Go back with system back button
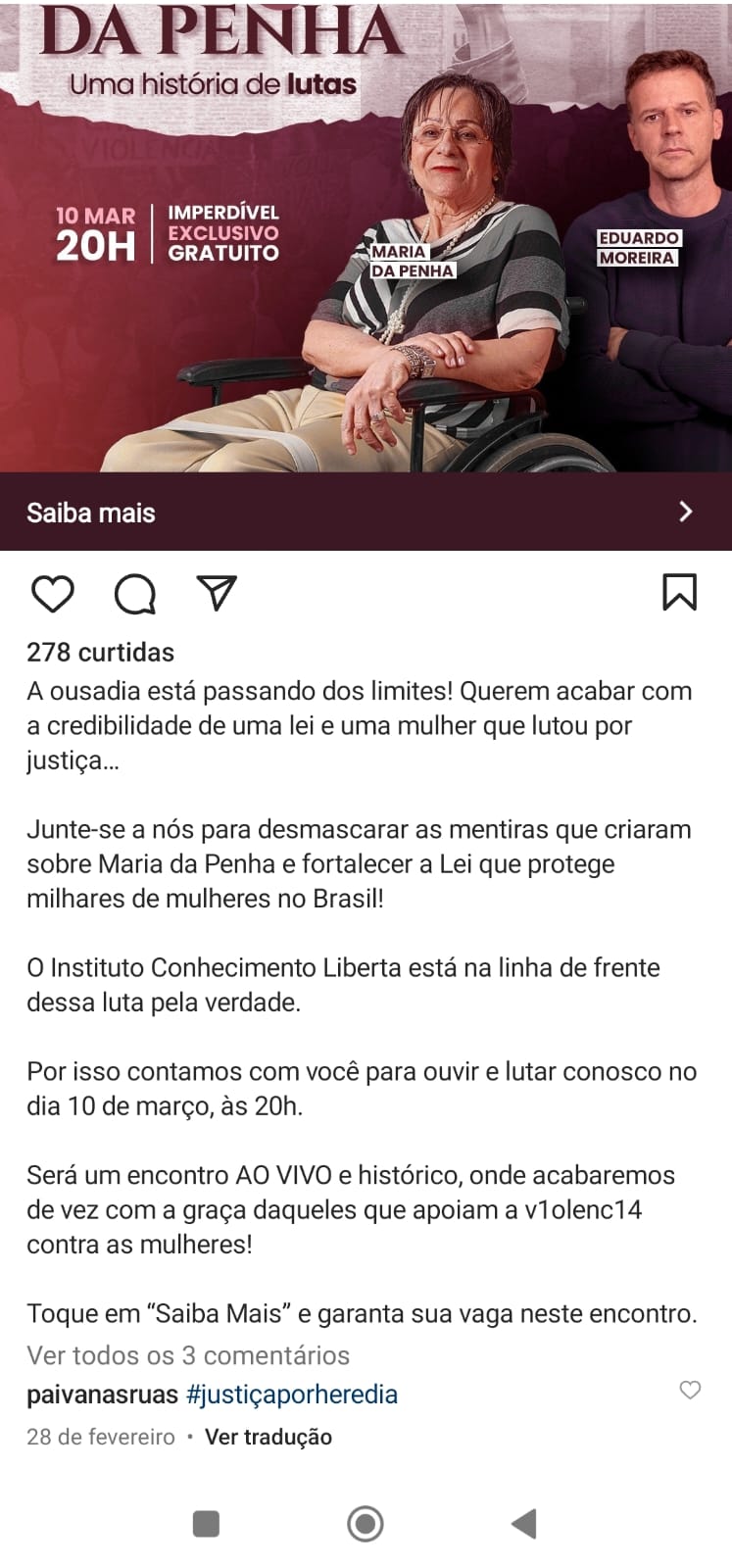Viewport: 732px width, 1568px height. click(x=524, y=1523)
